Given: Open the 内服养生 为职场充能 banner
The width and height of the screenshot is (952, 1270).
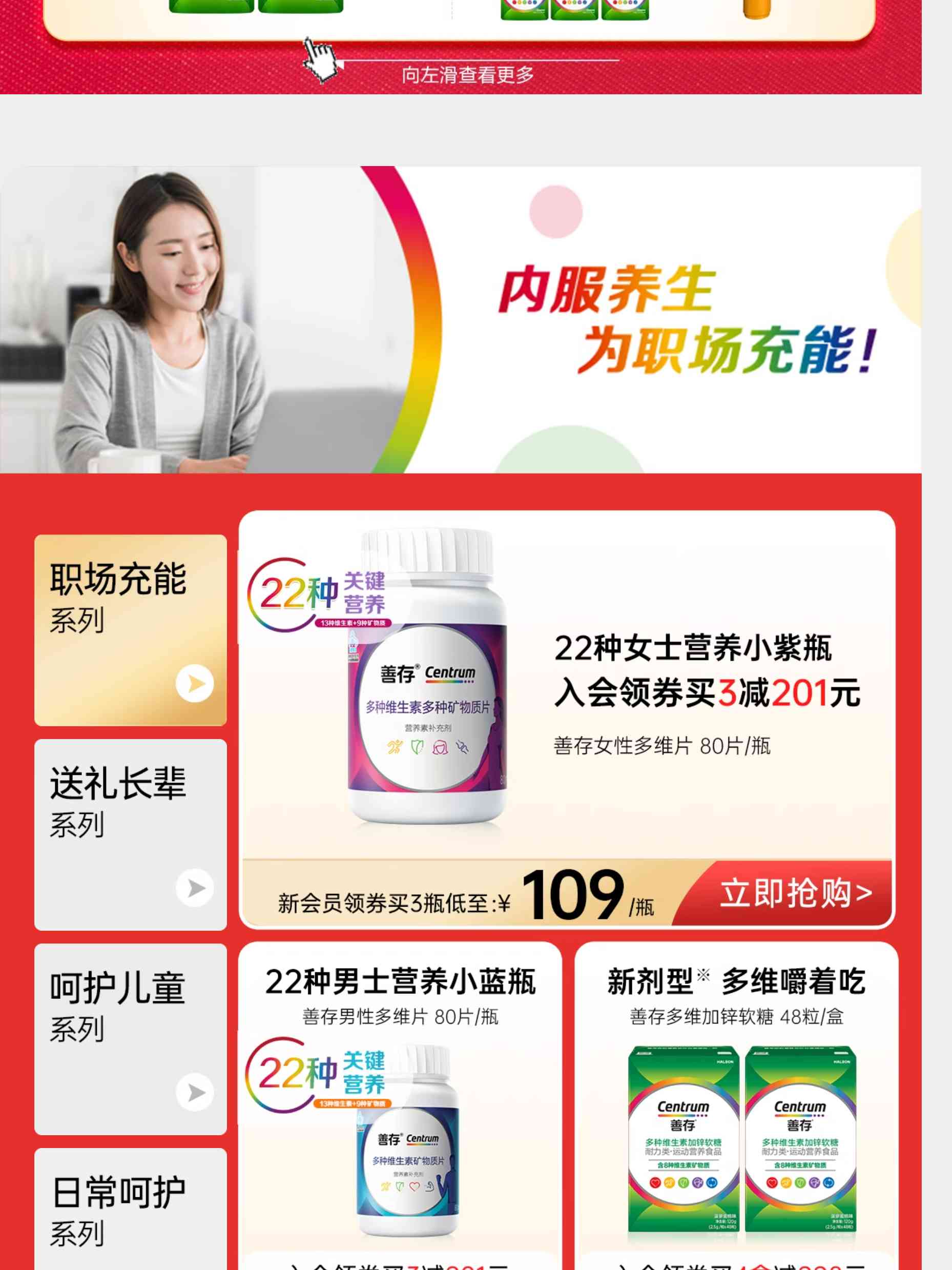Looking at the screenshot, I should (460, 319).
